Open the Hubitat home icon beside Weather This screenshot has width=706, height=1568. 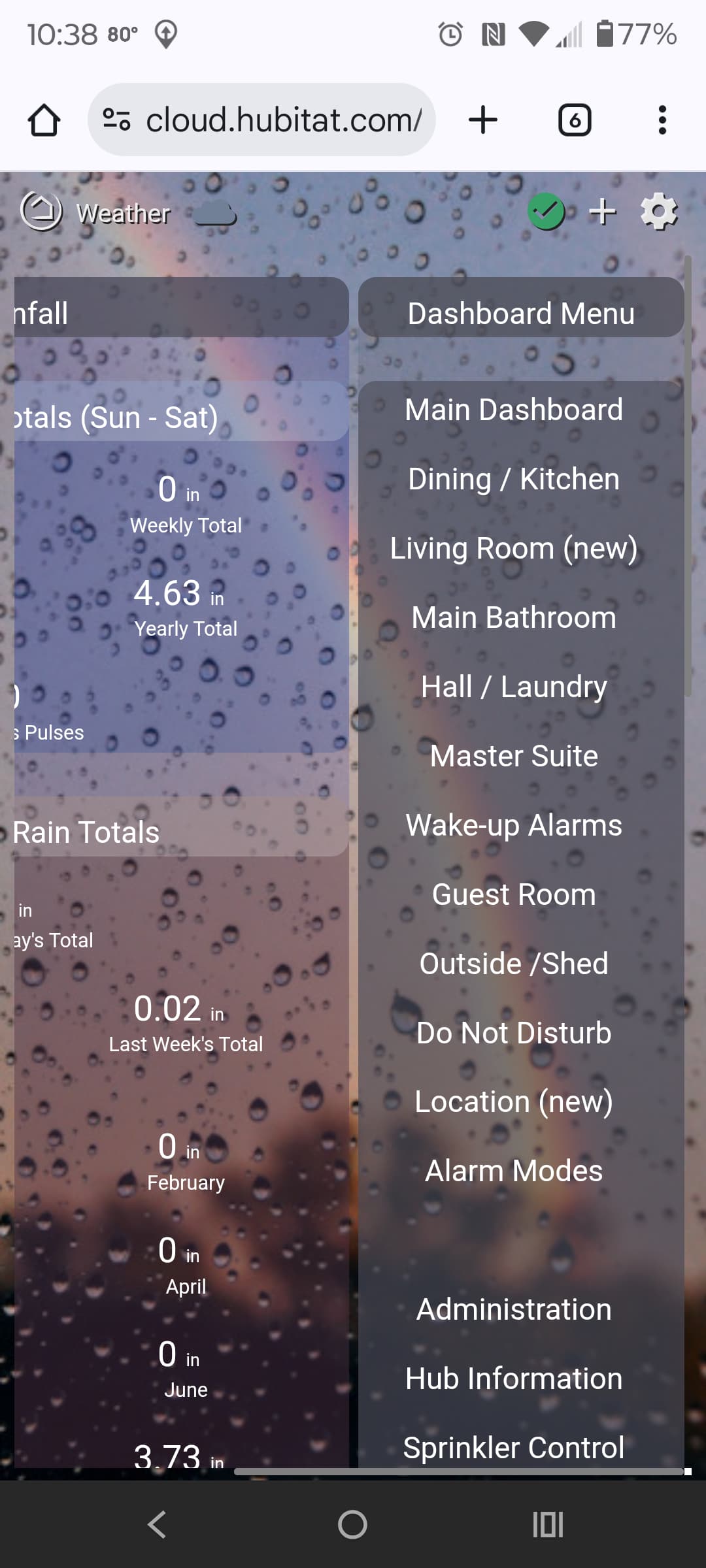[41, 211]
